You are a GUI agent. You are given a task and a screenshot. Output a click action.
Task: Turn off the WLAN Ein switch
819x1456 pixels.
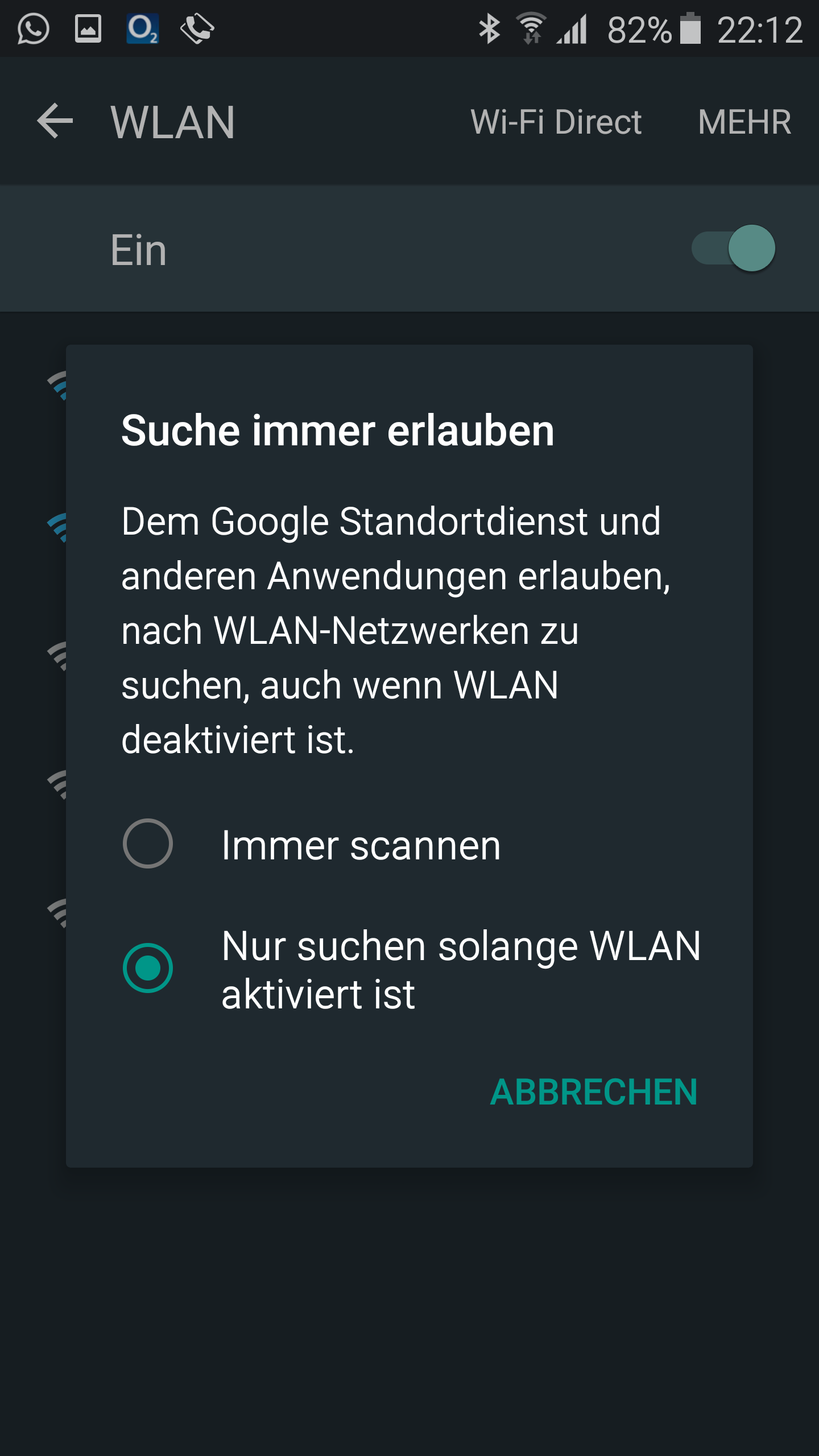point(734,249)
